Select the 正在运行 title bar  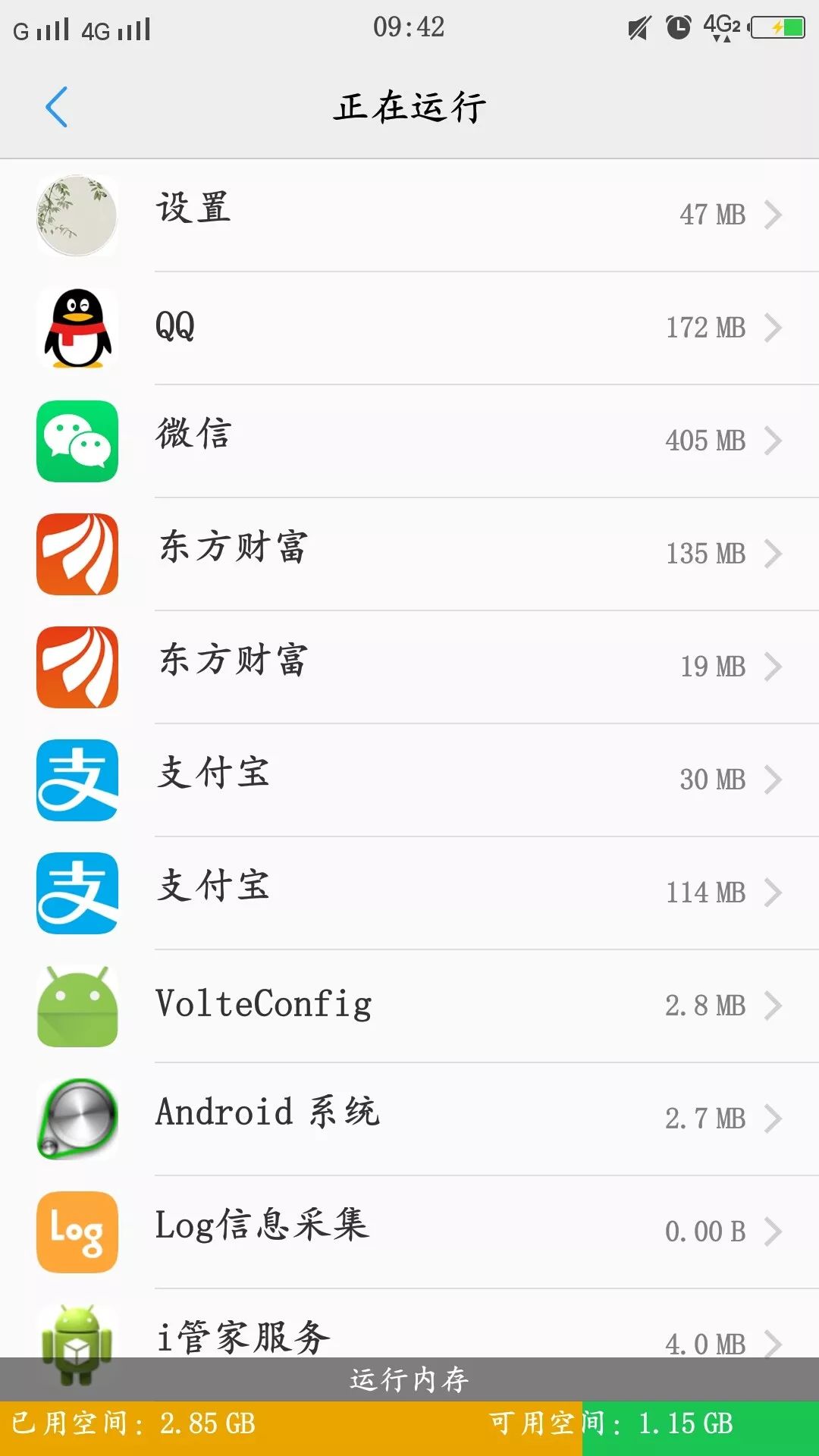[x=409, y=106]
